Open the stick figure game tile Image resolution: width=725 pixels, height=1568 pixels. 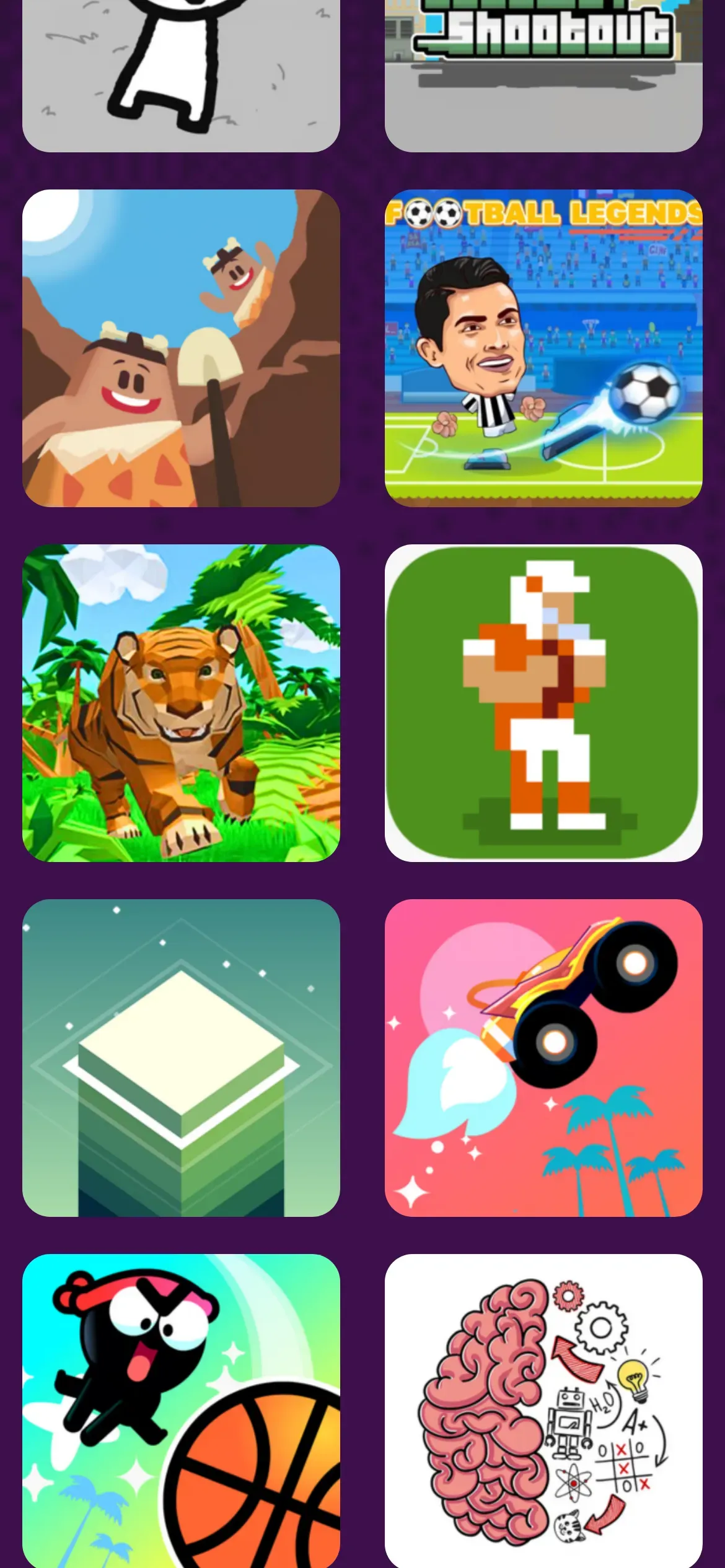(x=181, y=76)
